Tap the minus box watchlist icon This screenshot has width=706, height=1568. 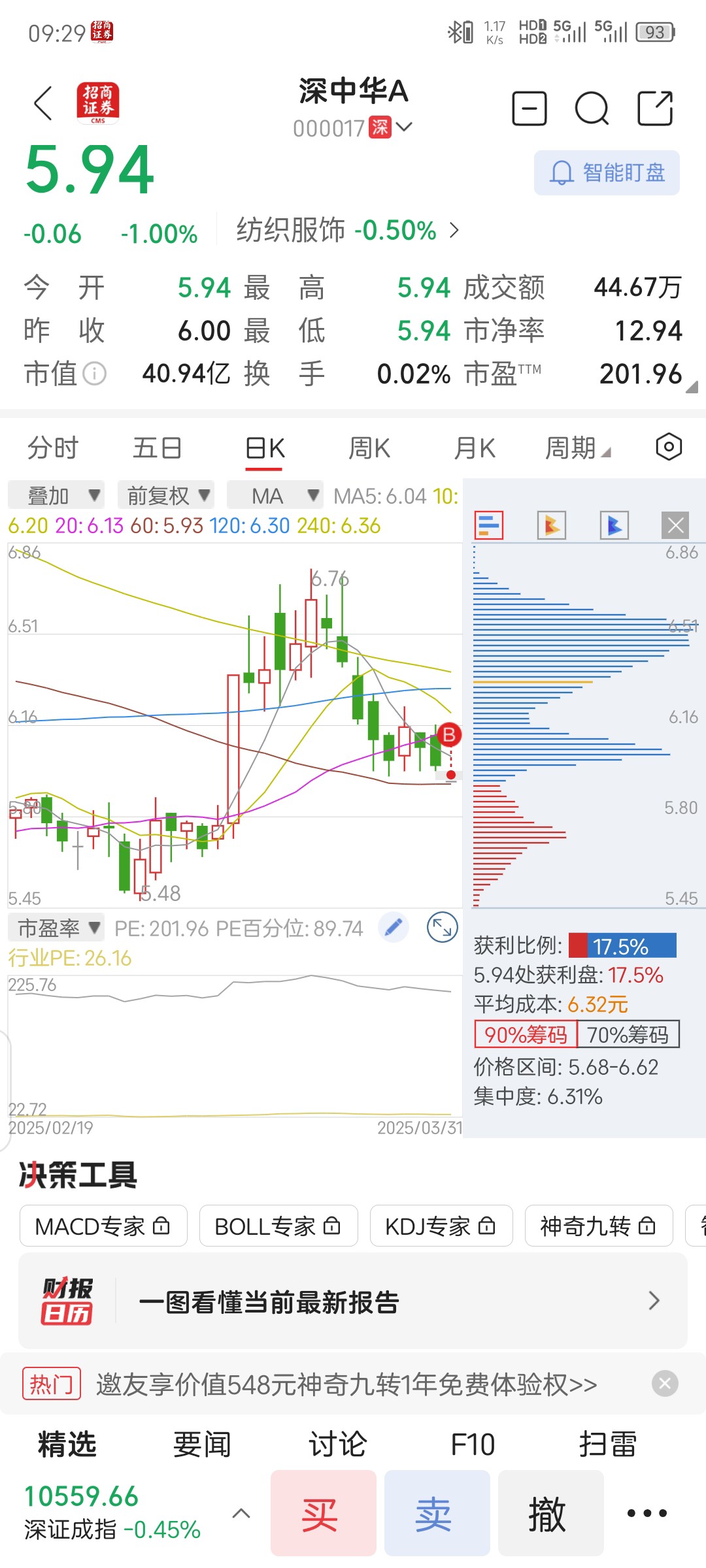tap(529, 108)
